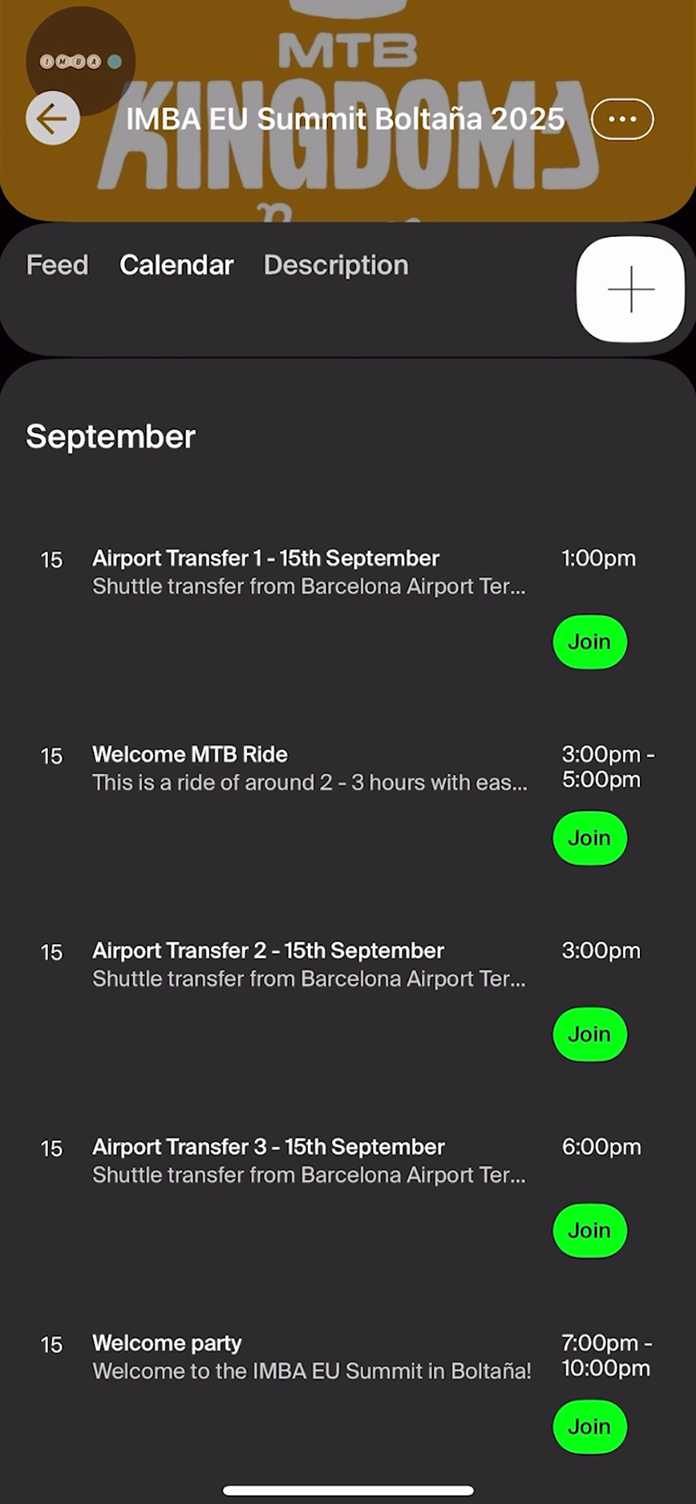Join Airport Transfer 2 event

(589, 1034)
